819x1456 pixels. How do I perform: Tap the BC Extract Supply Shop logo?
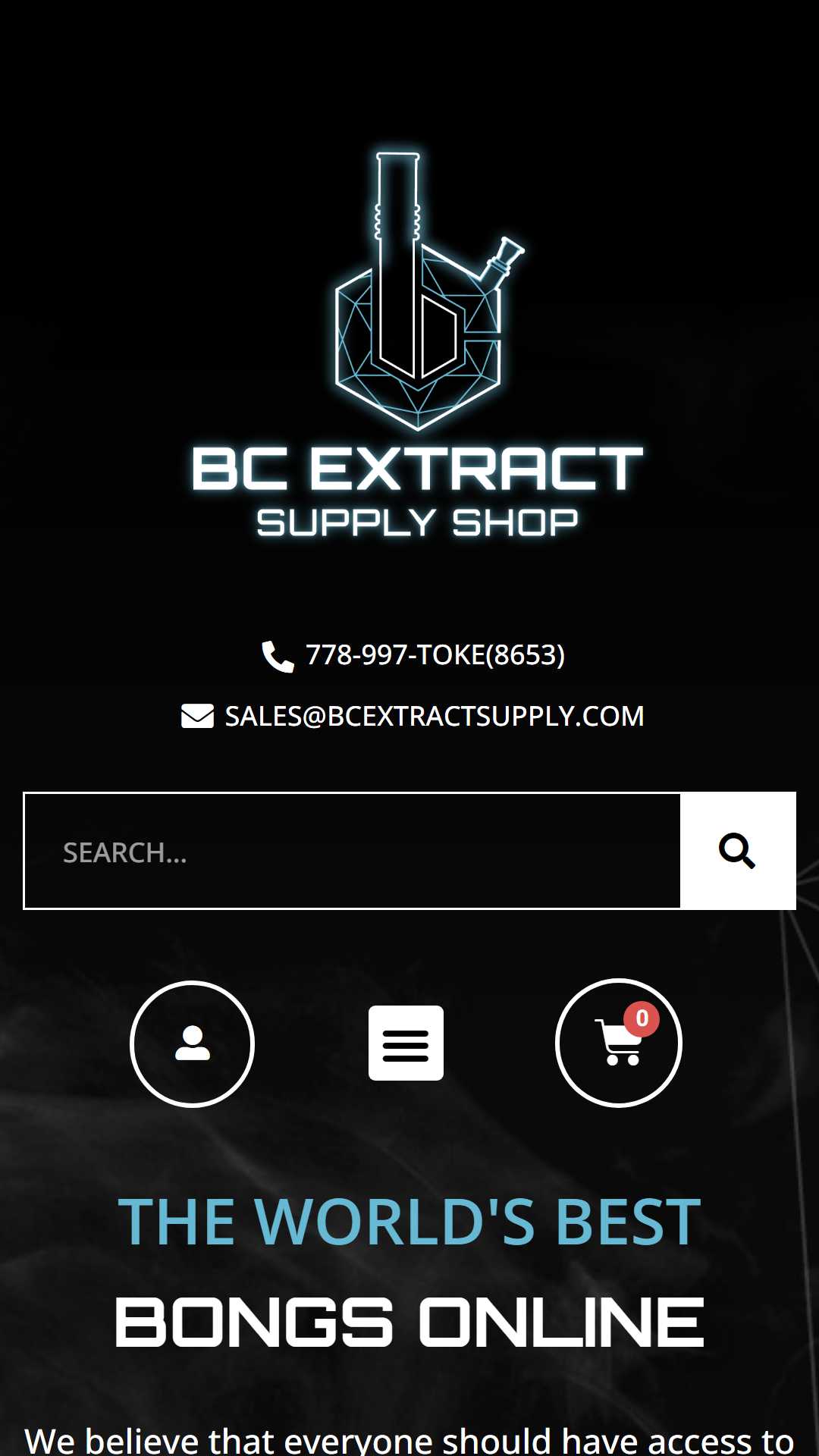pyautogui.click(x=417, y=345)
